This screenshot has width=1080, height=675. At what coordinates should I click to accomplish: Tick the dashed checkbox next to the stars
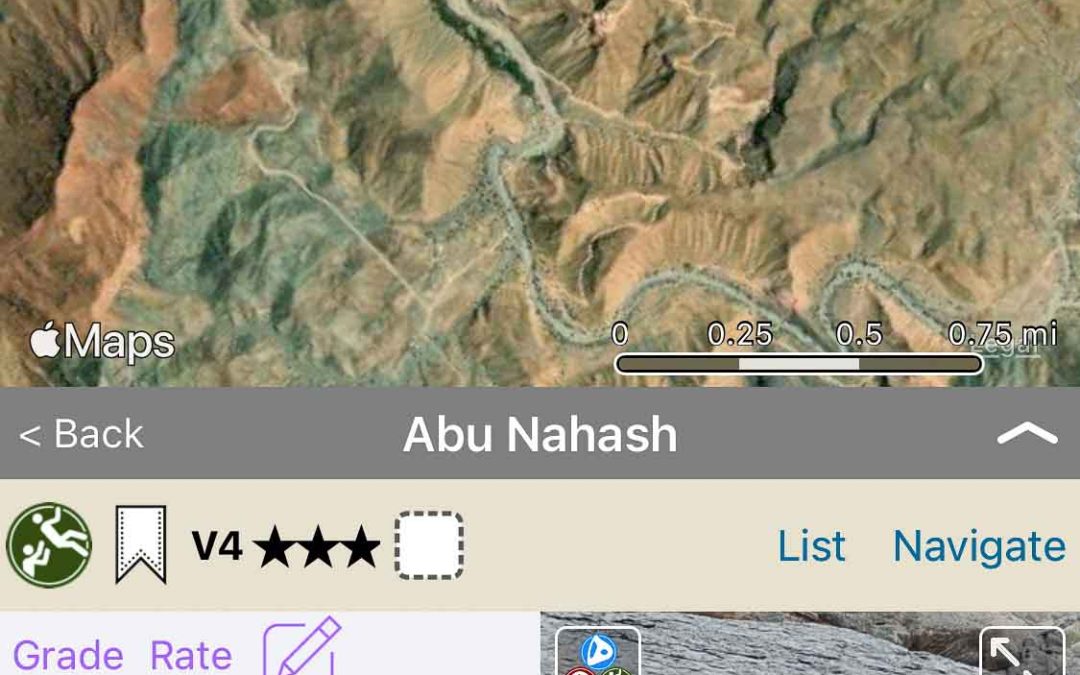click(x=429, y=545)
